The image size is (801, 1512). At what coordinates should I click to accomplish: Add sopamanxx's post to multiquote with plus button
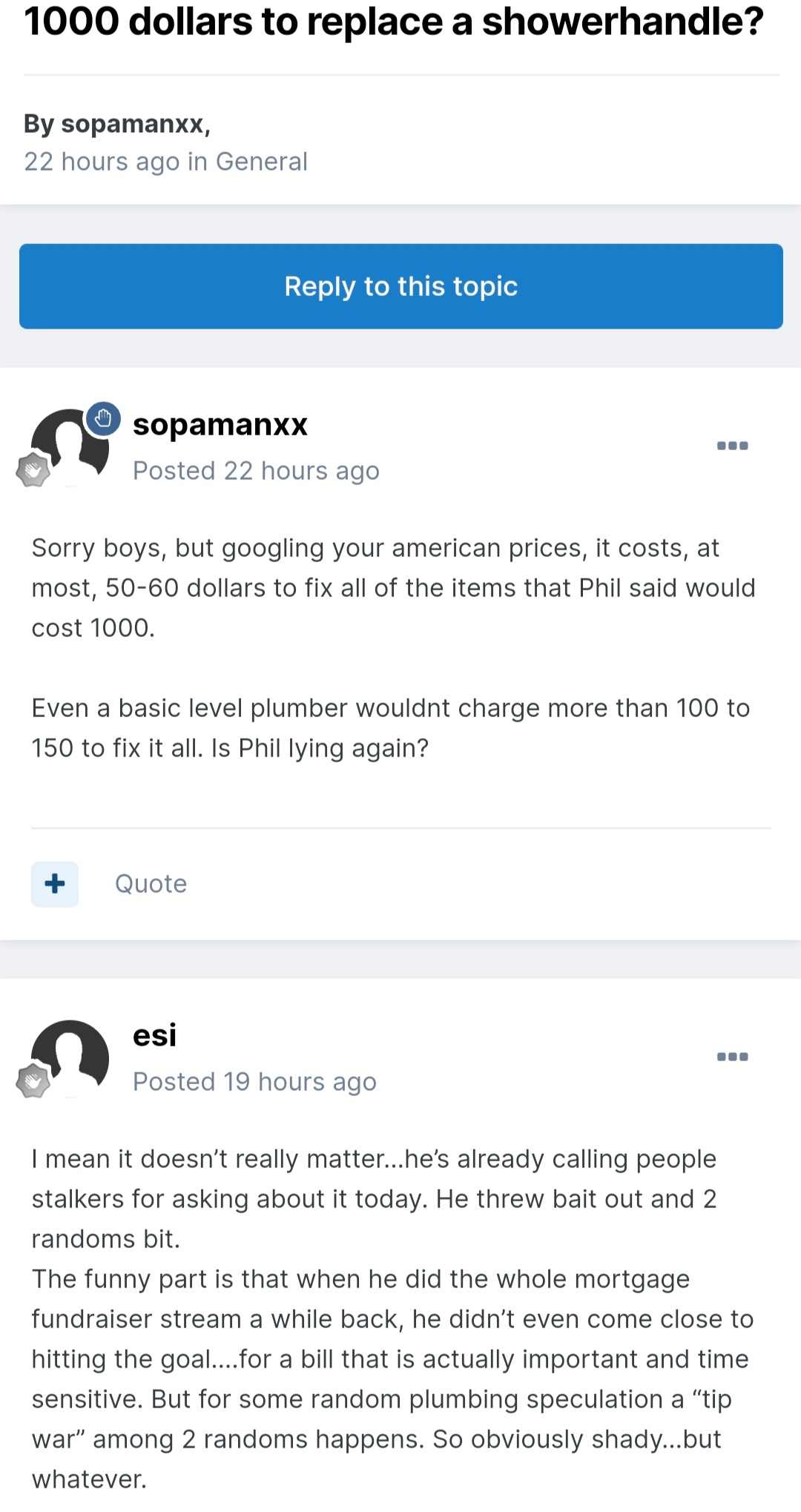pos(55,884)
